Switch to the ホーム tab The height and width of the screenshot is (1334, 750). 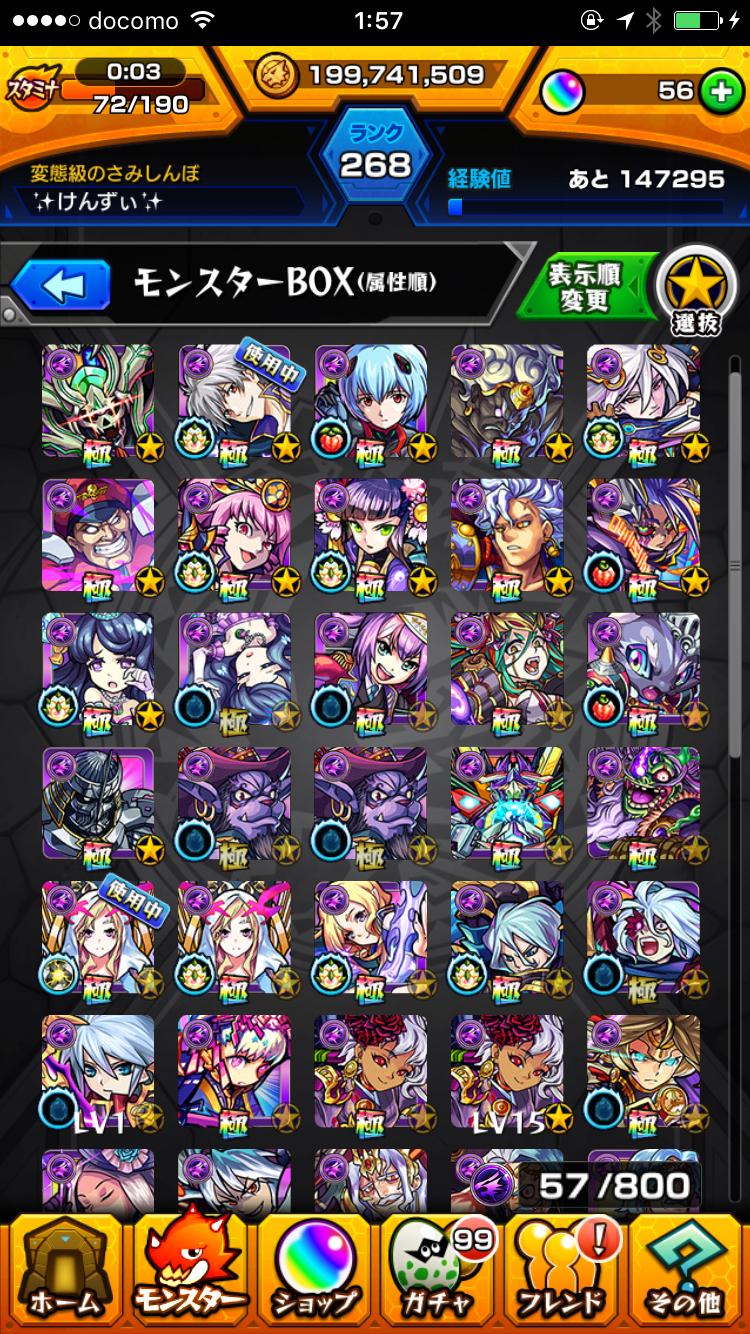pyautogui.click(x=64, y=1272)
